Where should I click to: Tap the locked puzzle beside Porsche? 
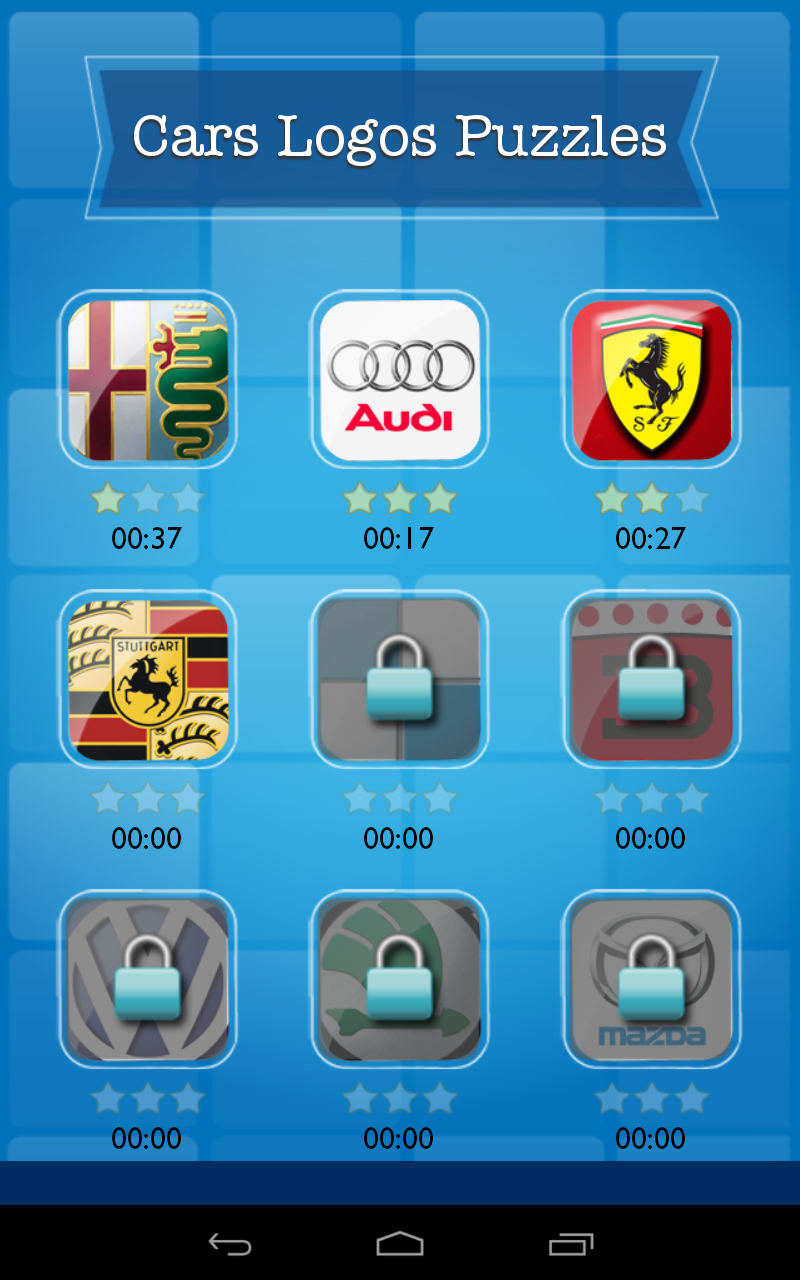click(x=399, y=679)
